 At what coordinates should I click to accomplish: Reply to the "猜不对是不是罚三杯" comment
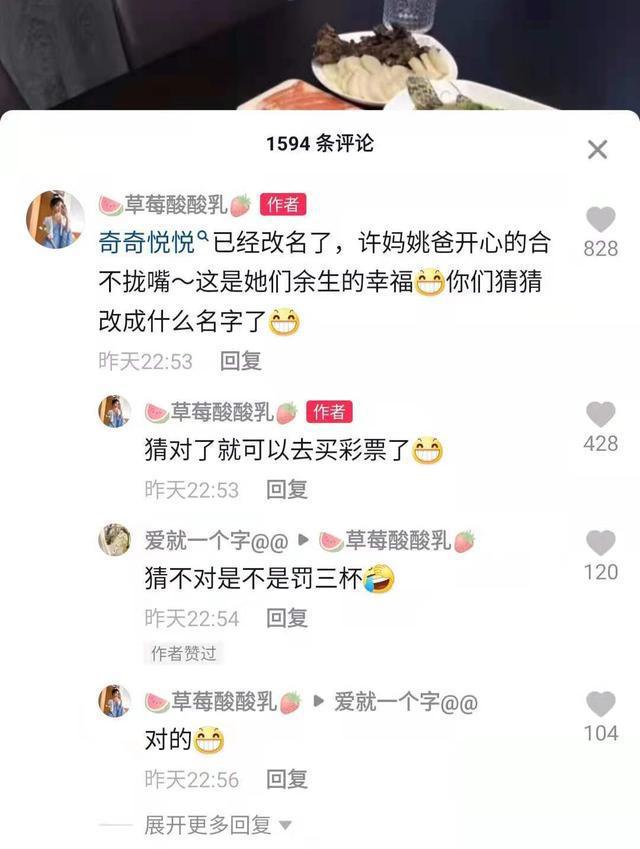point(286,619)
